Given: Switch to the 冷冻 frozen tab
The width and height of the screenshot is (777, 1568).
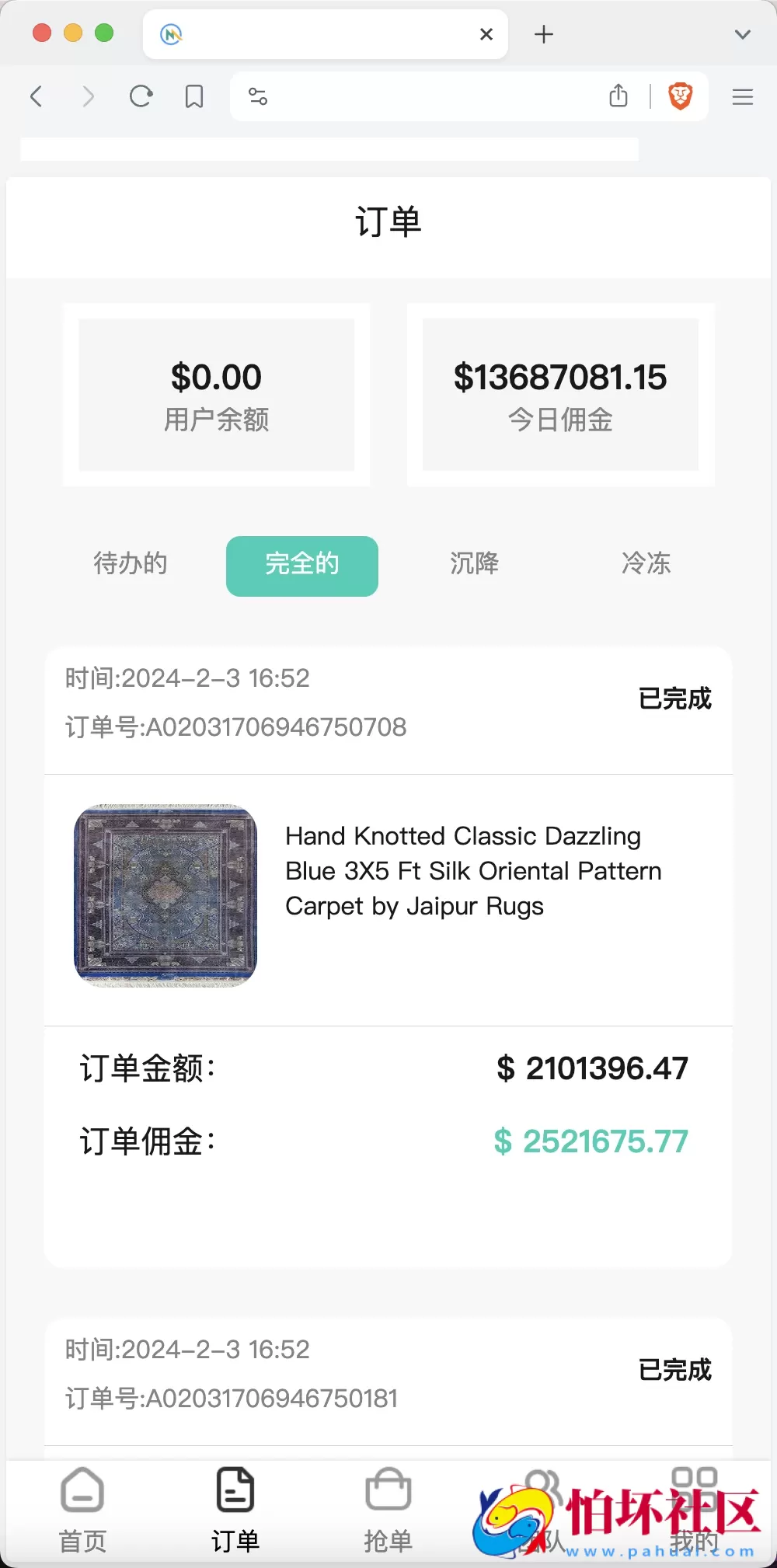Looking at the screenshot, I should [x=646, y=565].
